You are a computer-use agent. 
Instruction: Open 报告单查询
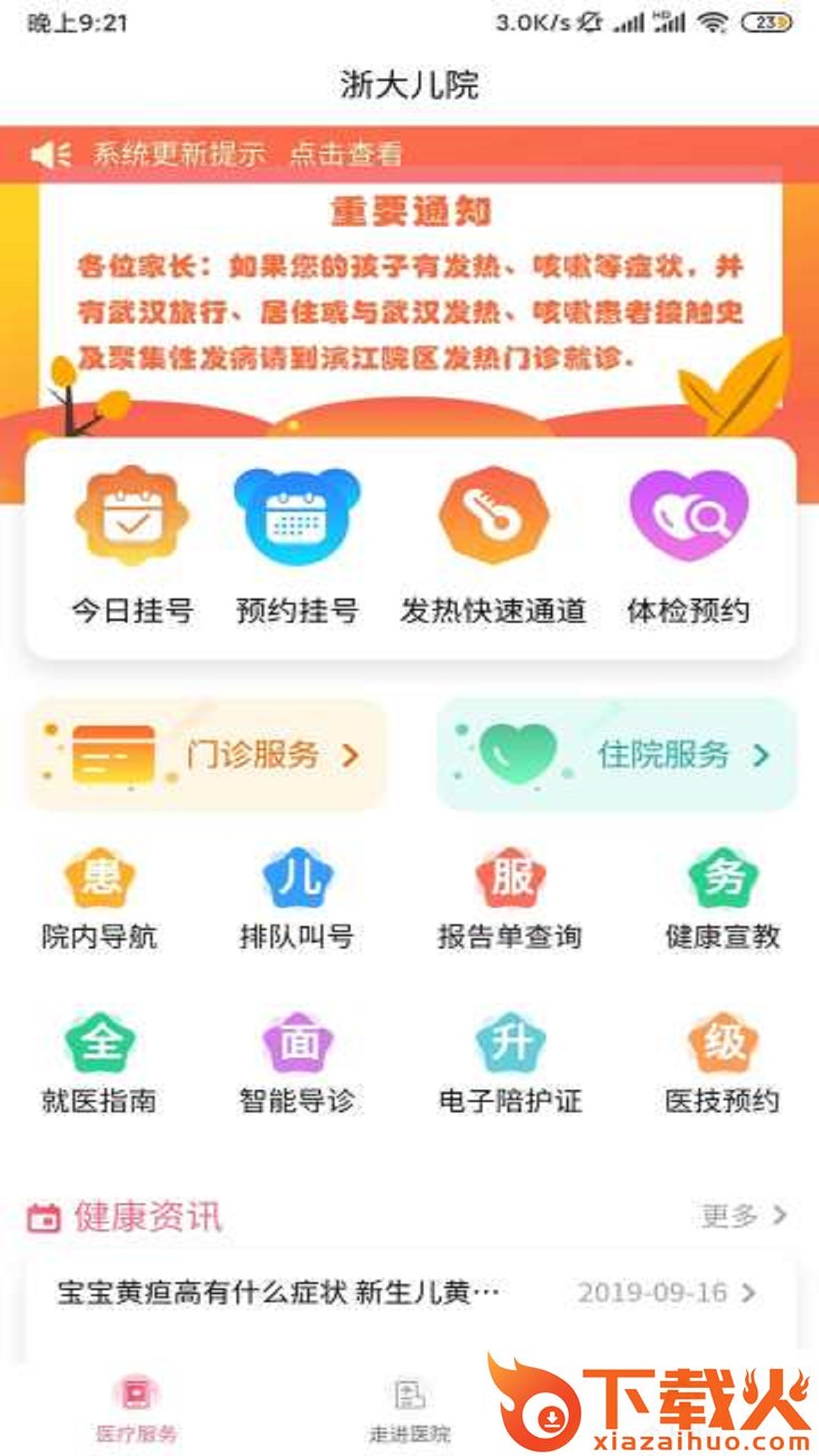point(510,899)
